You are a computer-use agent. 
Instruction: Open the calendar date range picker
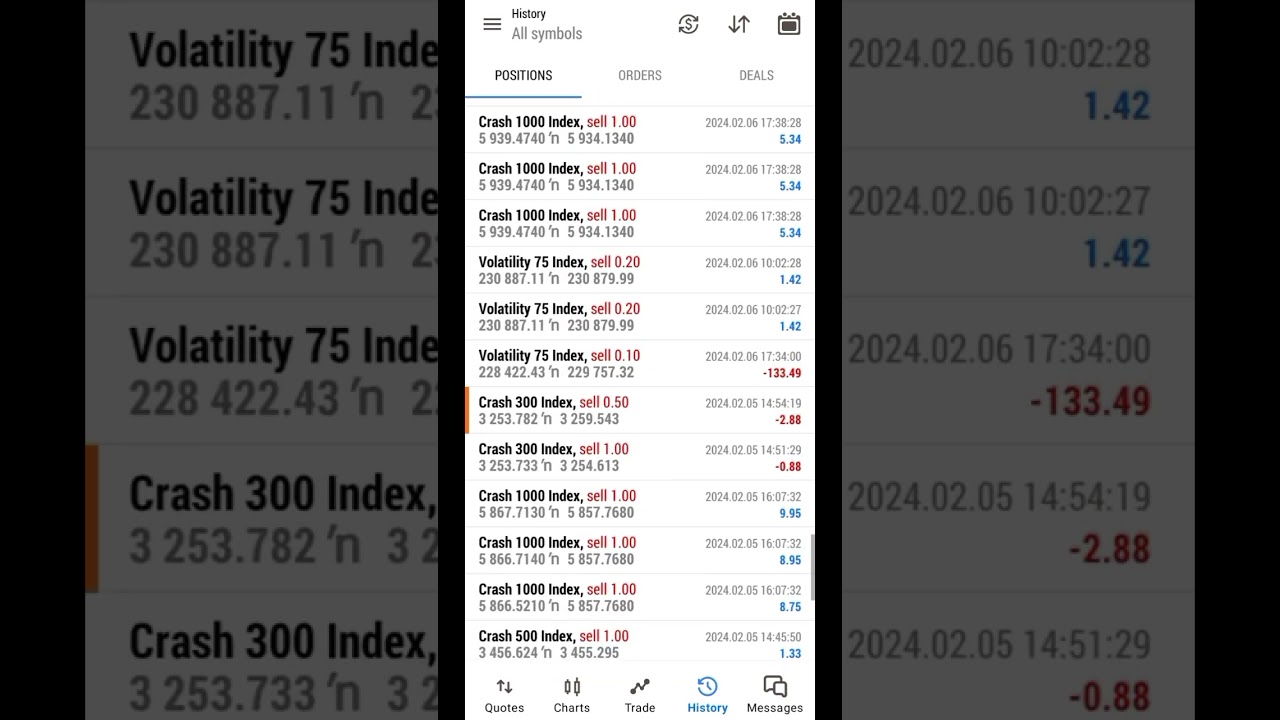pyautogui.click(x=789, y=25)
